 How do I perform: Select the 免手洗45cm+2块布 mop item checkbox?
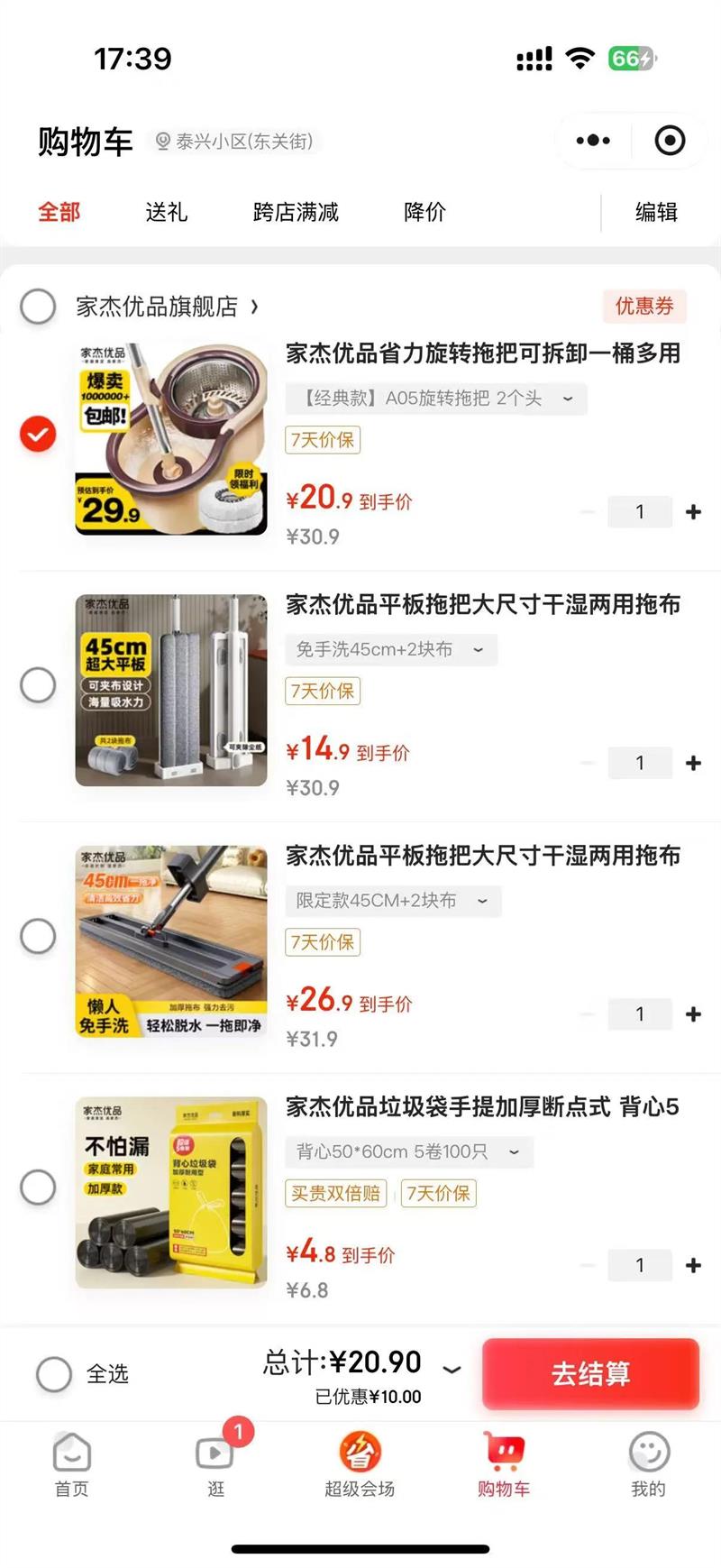[38, 685]
